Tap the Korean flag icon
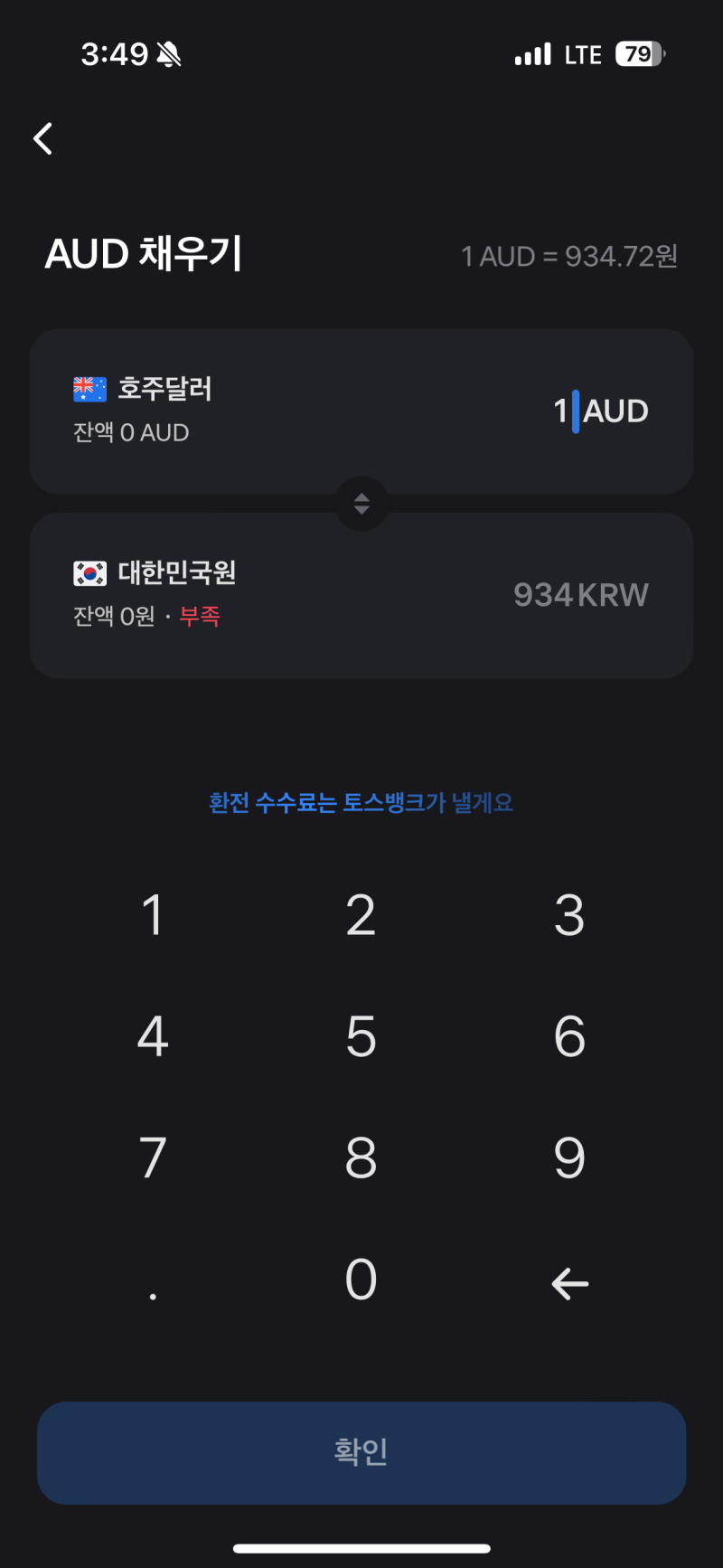Screen dimensions: 723x1568 coord(88,571)
